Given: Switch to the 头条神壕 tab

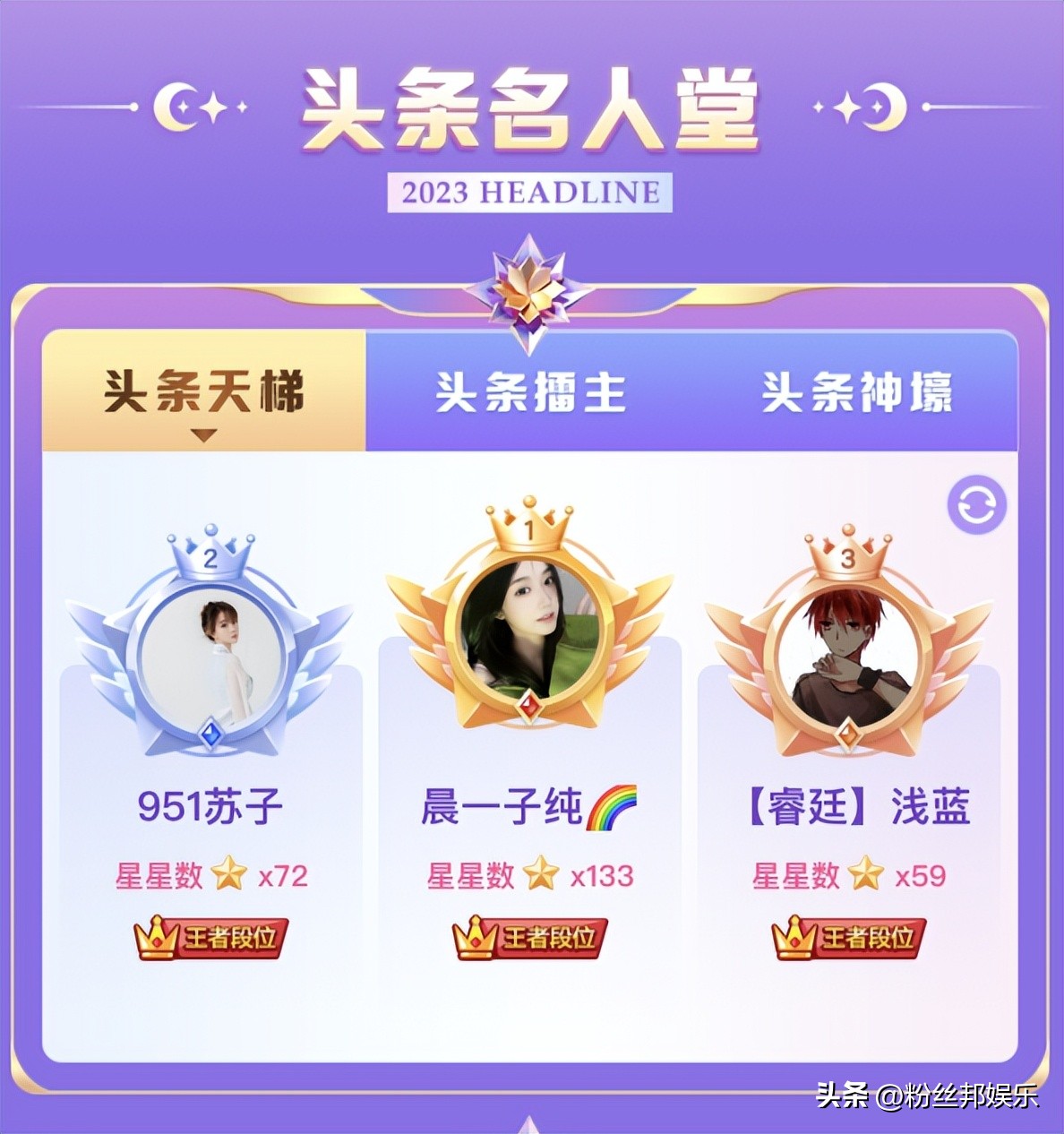Looking at the screenshot, I should 860,391.
